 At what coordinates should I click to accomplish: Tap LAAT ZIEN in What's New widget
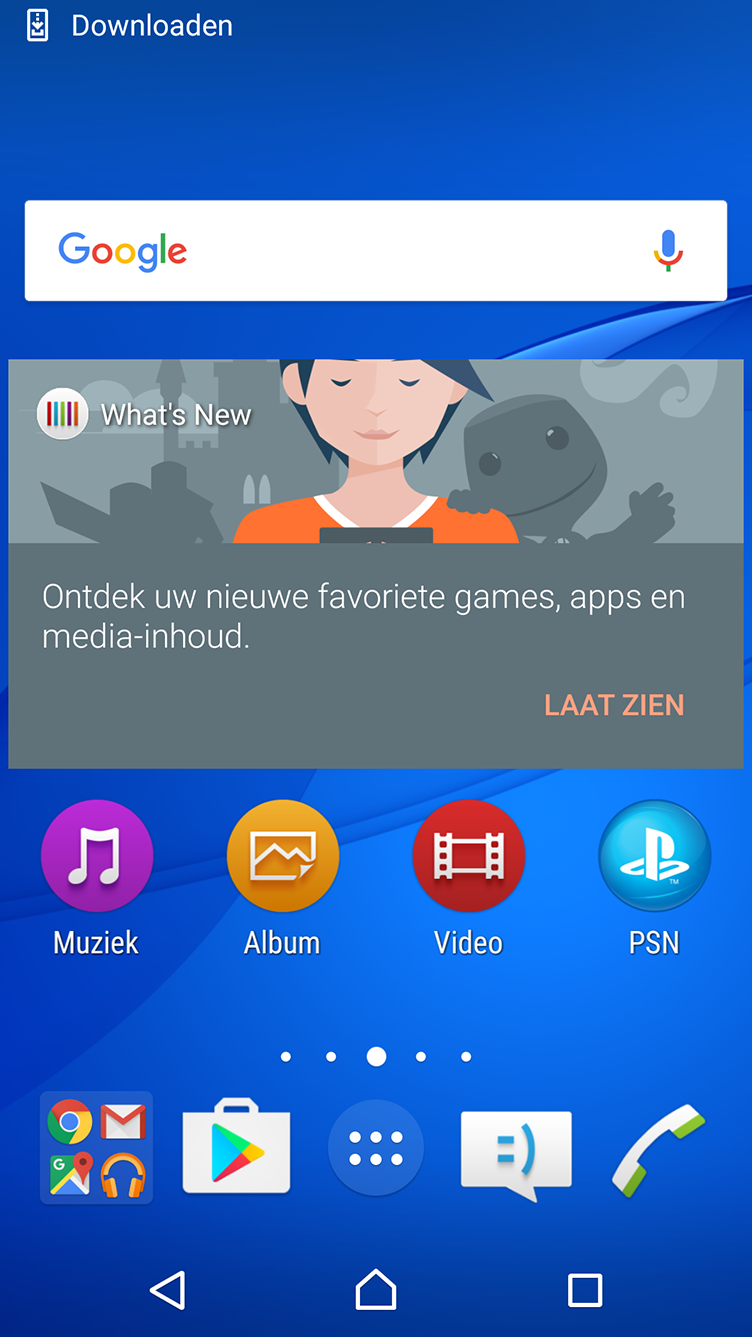(614, 705)
